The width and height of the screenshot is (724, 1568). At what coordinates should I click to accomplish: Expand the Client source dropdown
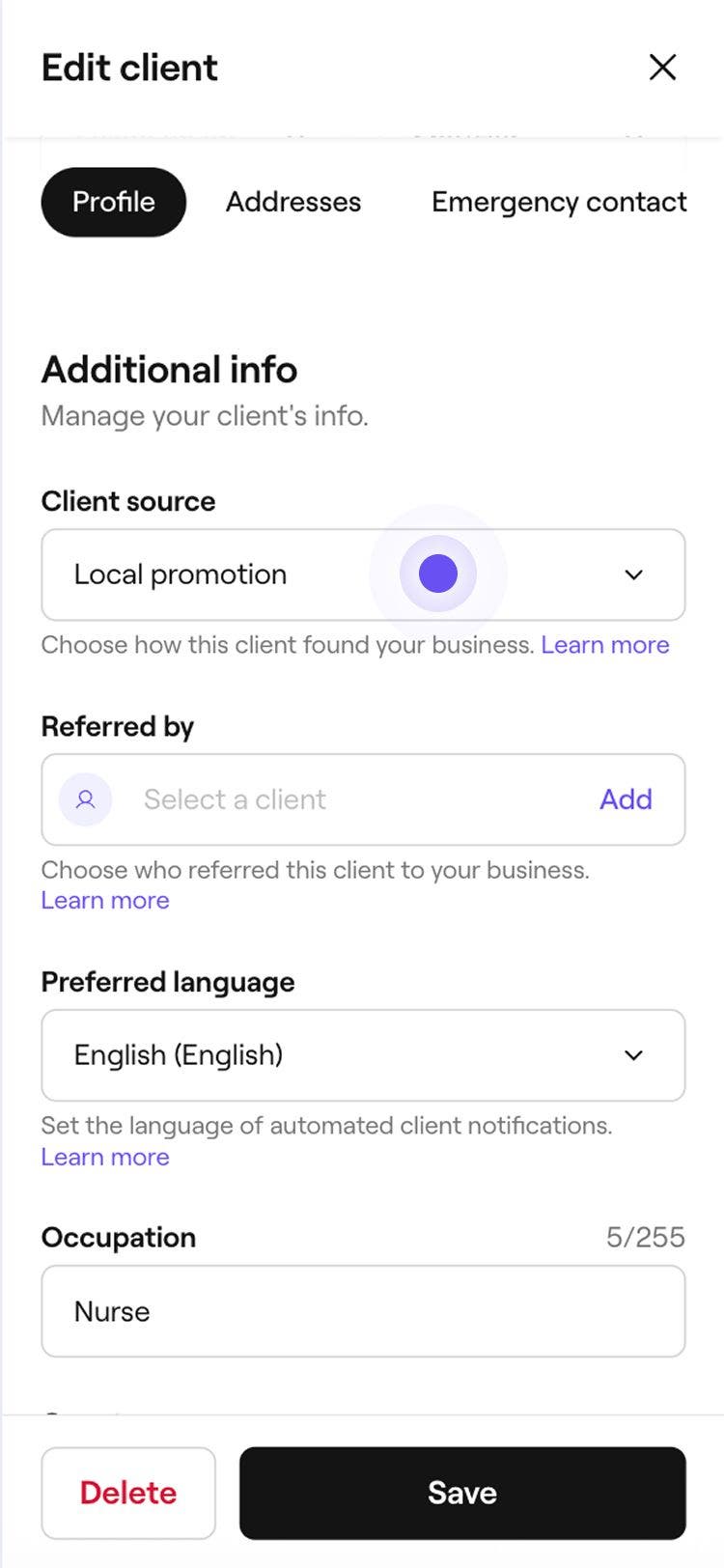(x=363, y=574)
